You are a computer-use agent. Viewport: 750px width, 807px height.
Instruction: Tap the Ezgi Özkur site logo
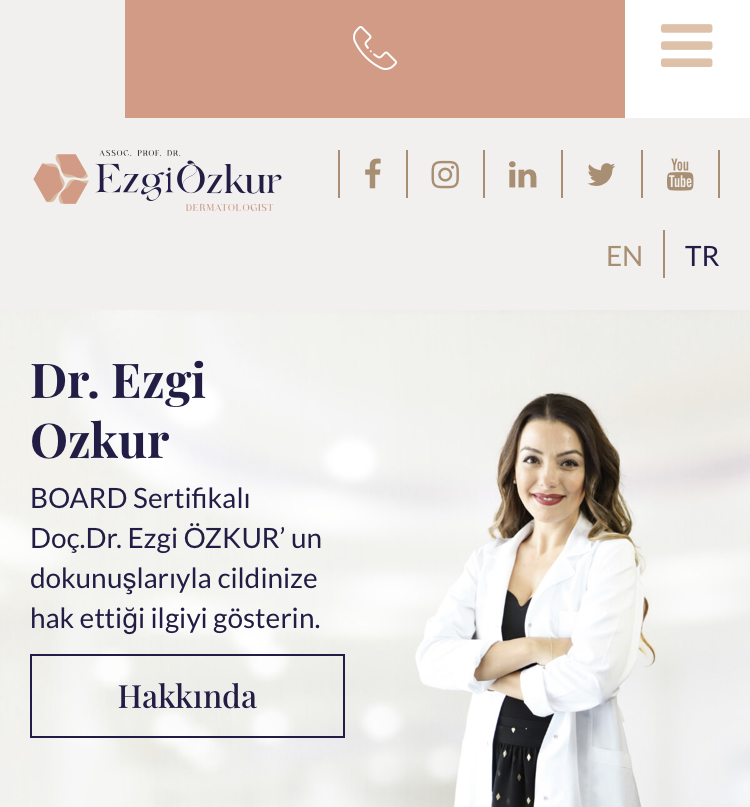(158, 180)
